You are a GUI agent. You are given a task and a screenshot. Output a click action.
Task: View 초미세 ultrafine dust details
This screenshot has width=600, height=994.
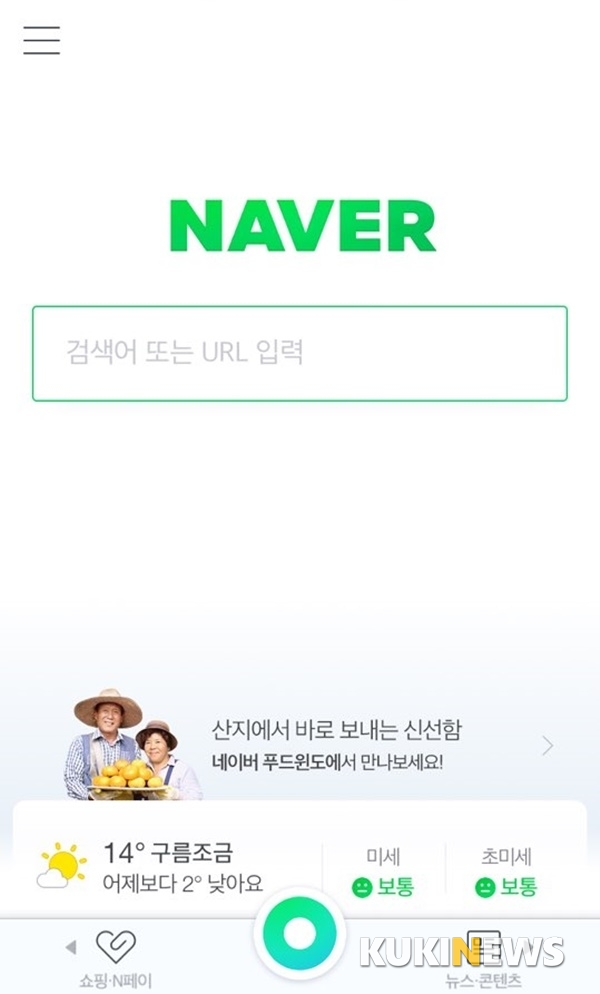pyautogui.click(x=506, y=871)
